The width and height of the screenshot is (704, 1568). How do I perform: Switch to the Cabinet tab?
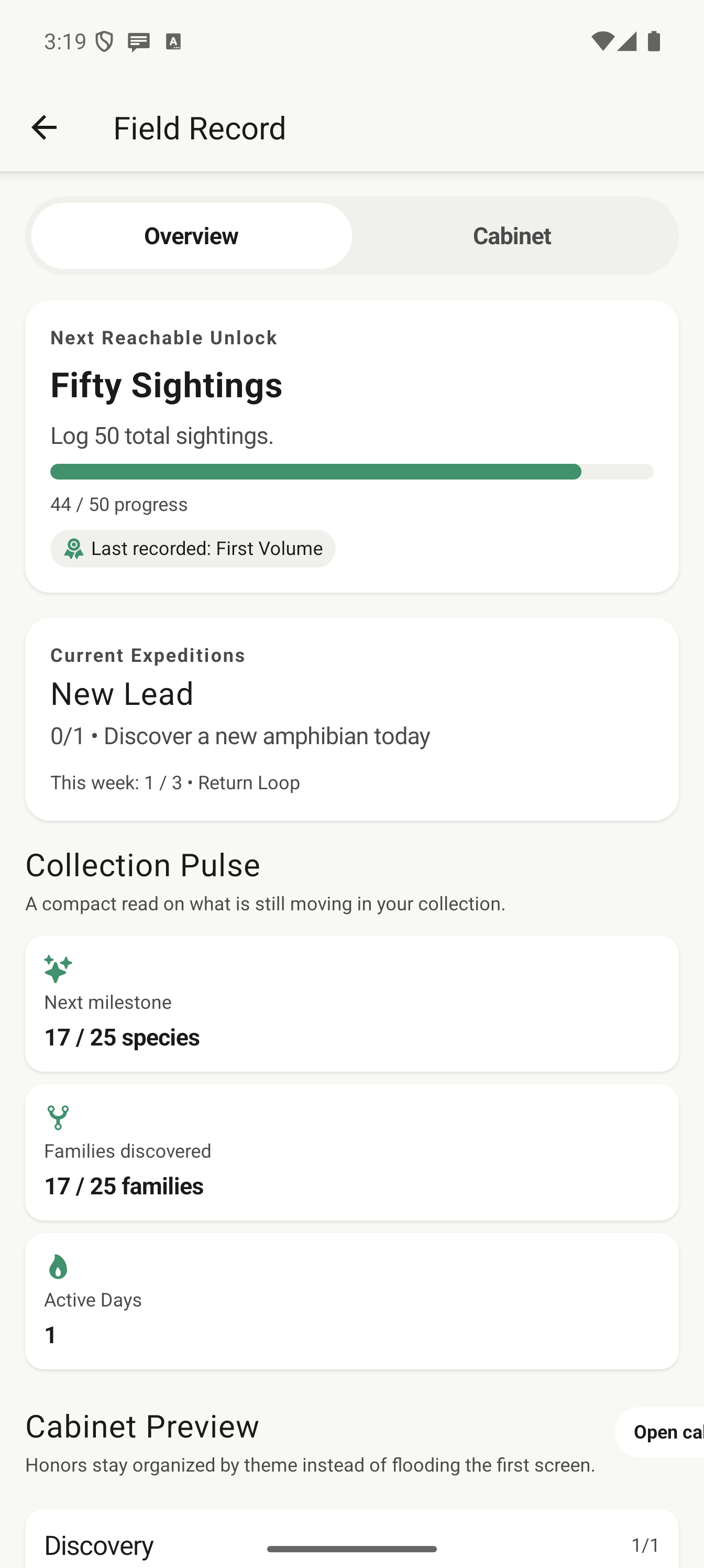click(x=512, y=235)
